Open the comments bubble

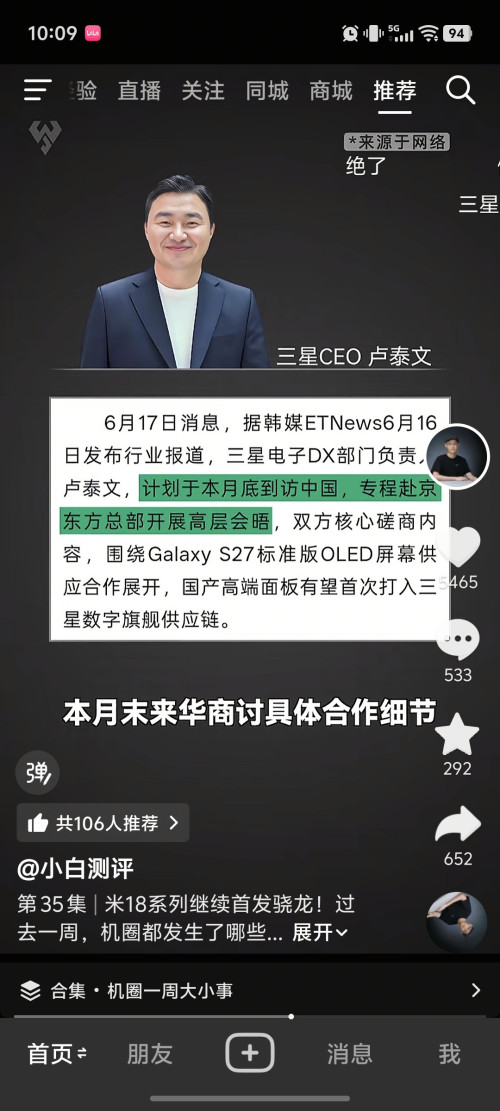pos(458,639)
